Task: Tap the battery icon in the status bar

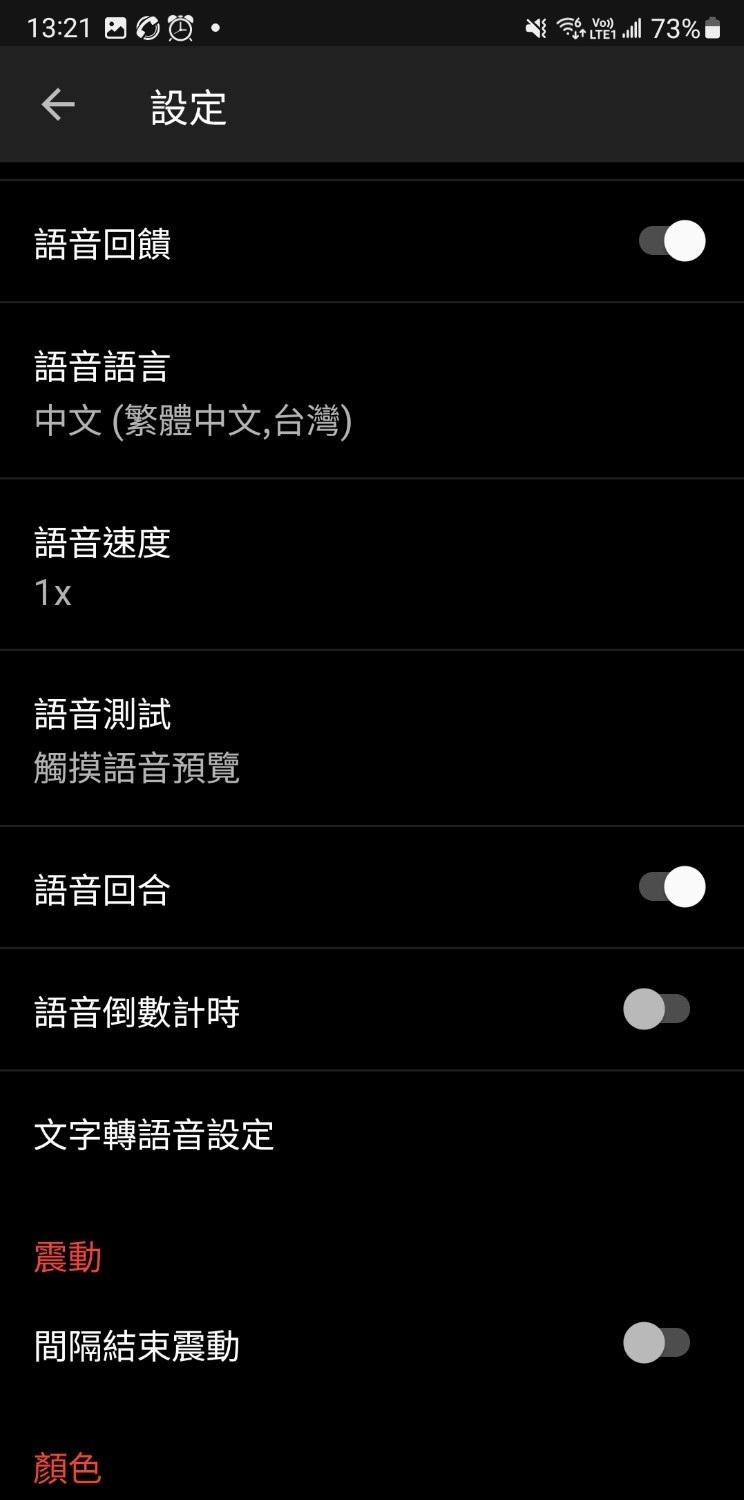Action: click(714, 28)
